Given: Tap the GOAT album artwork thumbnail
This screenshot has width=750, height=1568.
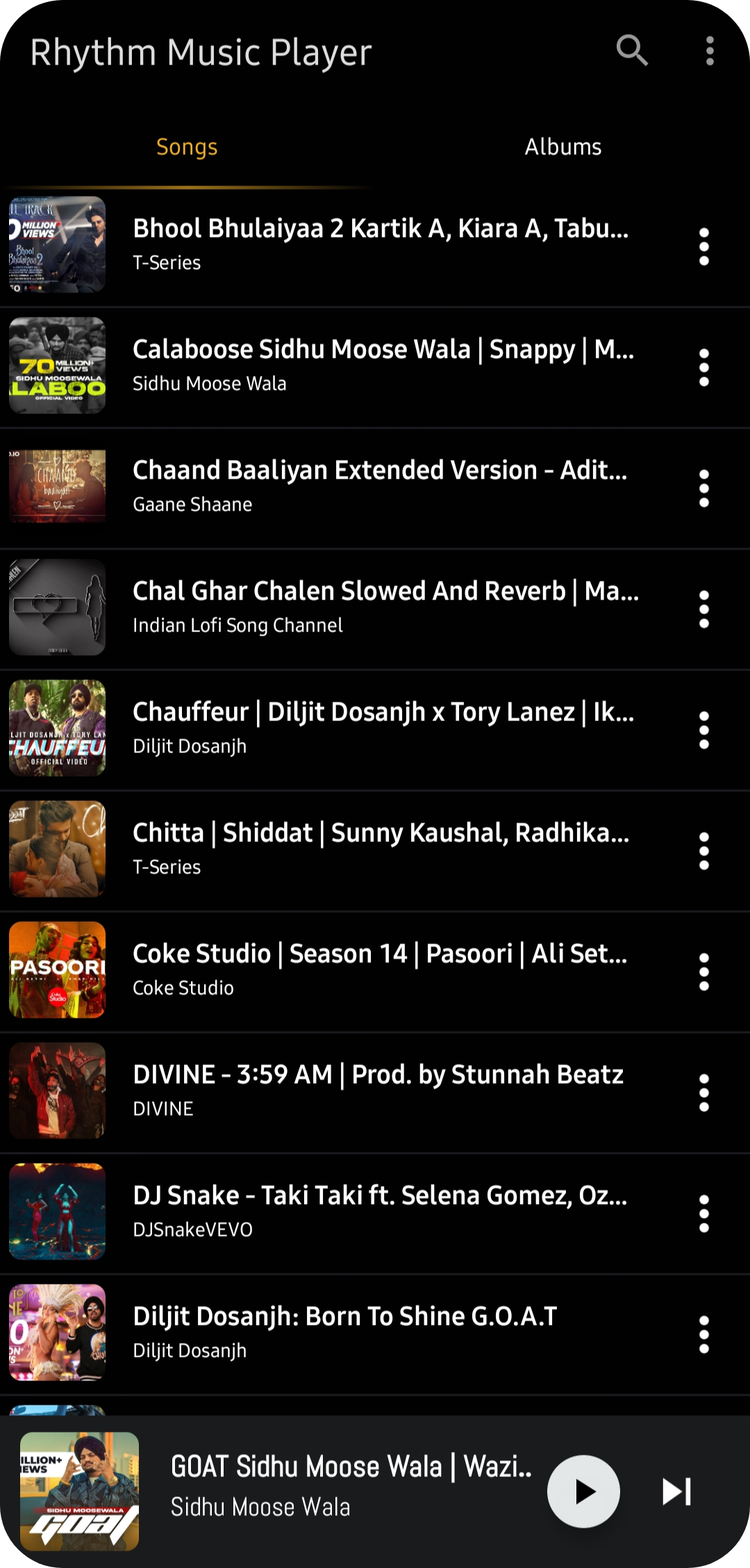Looking at the screenshot, I should pyautogui.click(x=83, y=1489).
